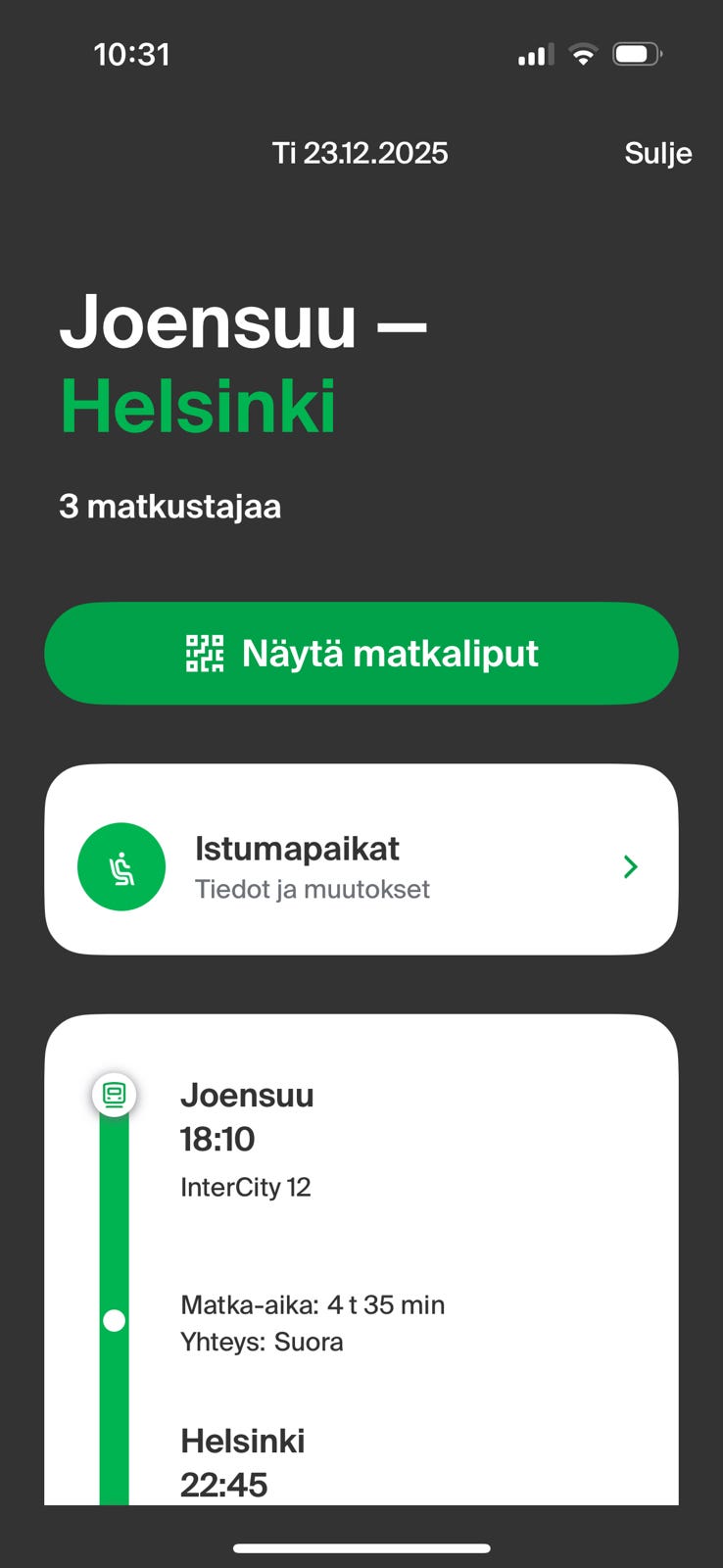Tap the green route line of the trip
The width and height of the screenshot is (723, 1568).
tap(113, 1225)
